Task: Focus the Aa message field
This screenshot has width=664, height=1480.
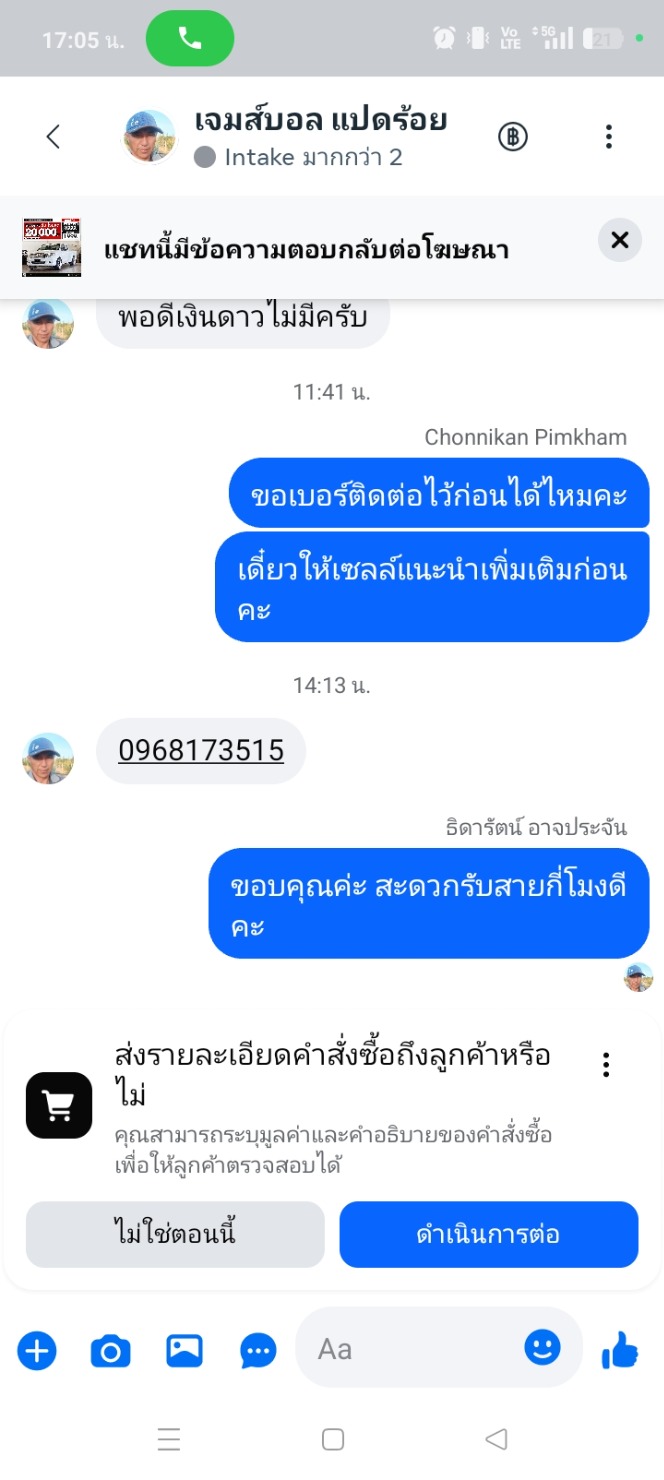Action: [x=410, y=1349]
